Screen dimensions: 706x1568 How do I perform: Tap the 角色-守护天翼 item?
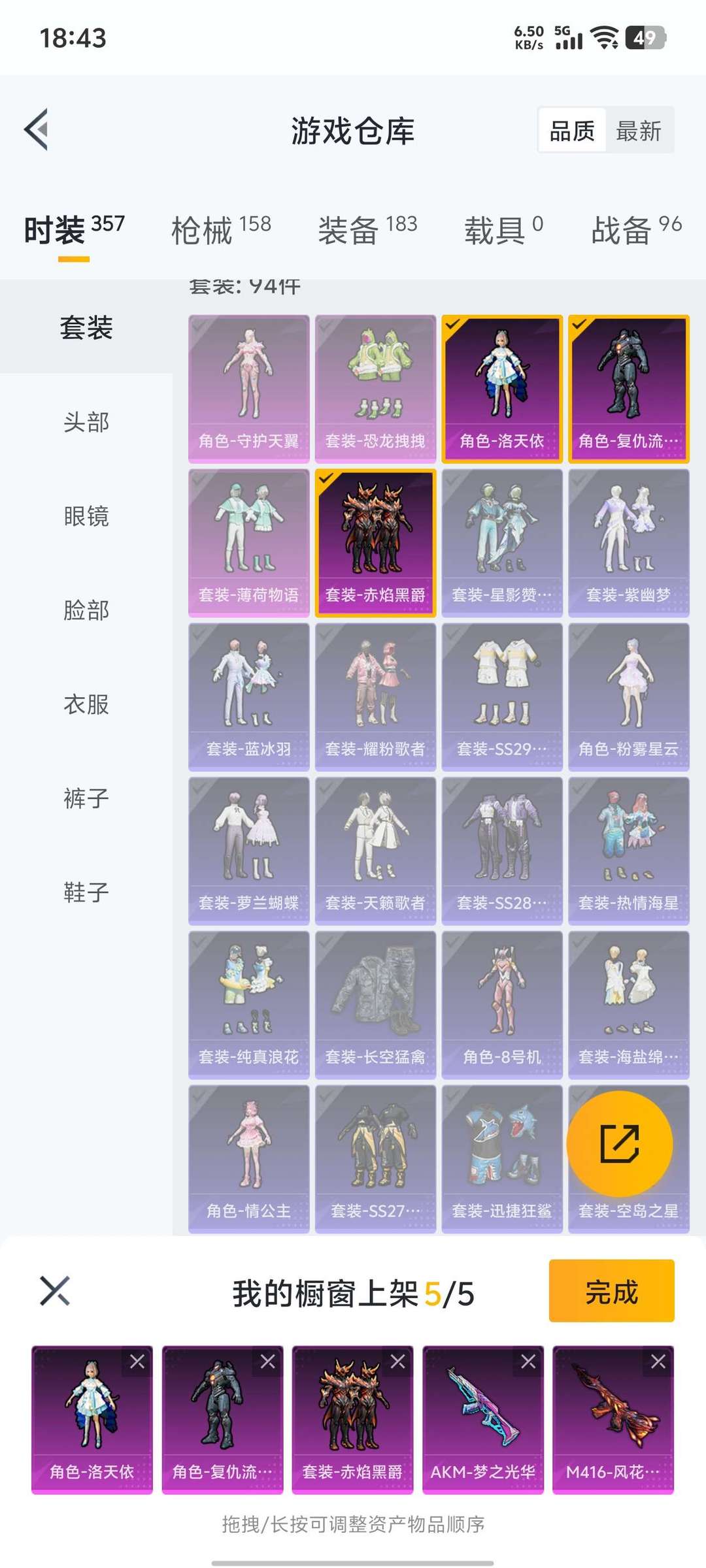point(248,389)
